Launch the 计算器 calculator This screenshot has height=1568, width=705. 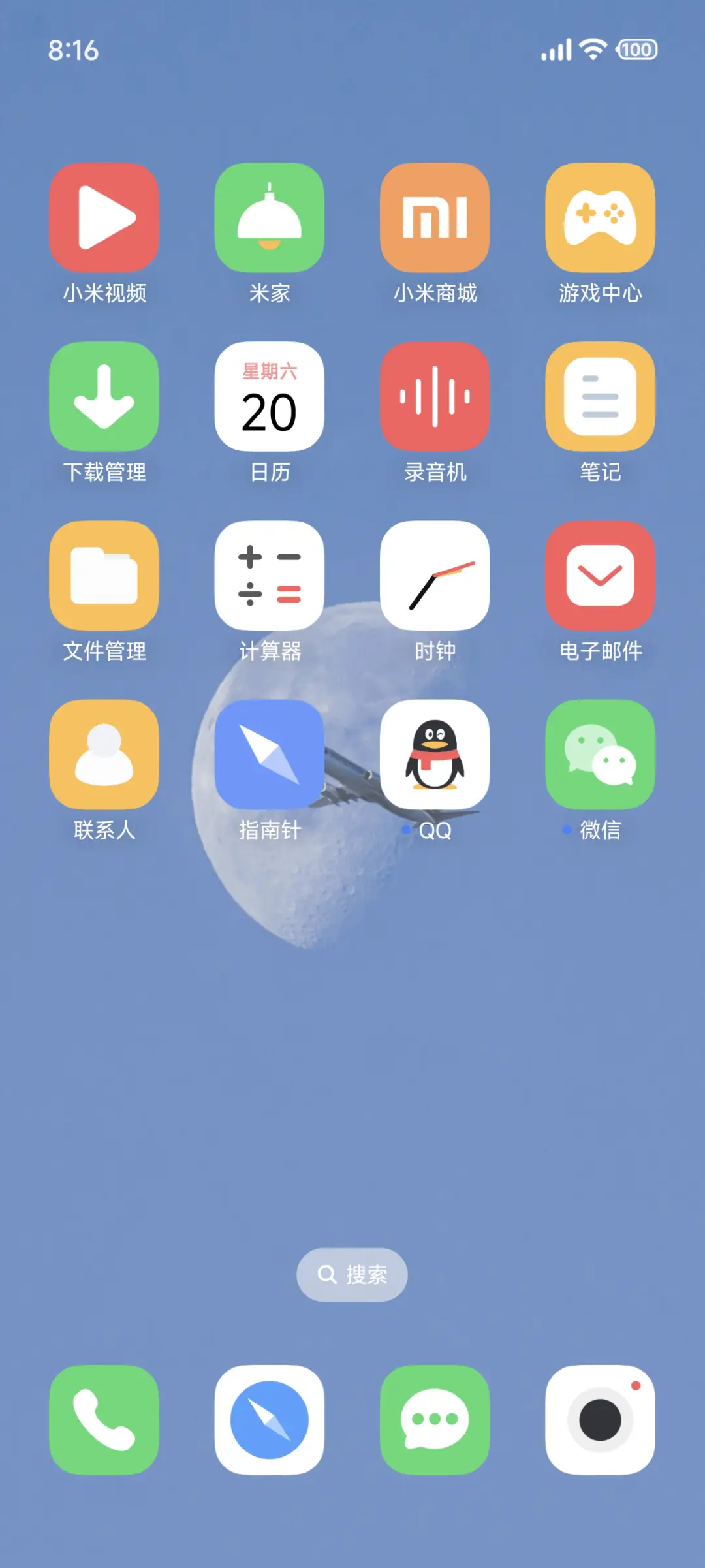[x=270, y=576]
